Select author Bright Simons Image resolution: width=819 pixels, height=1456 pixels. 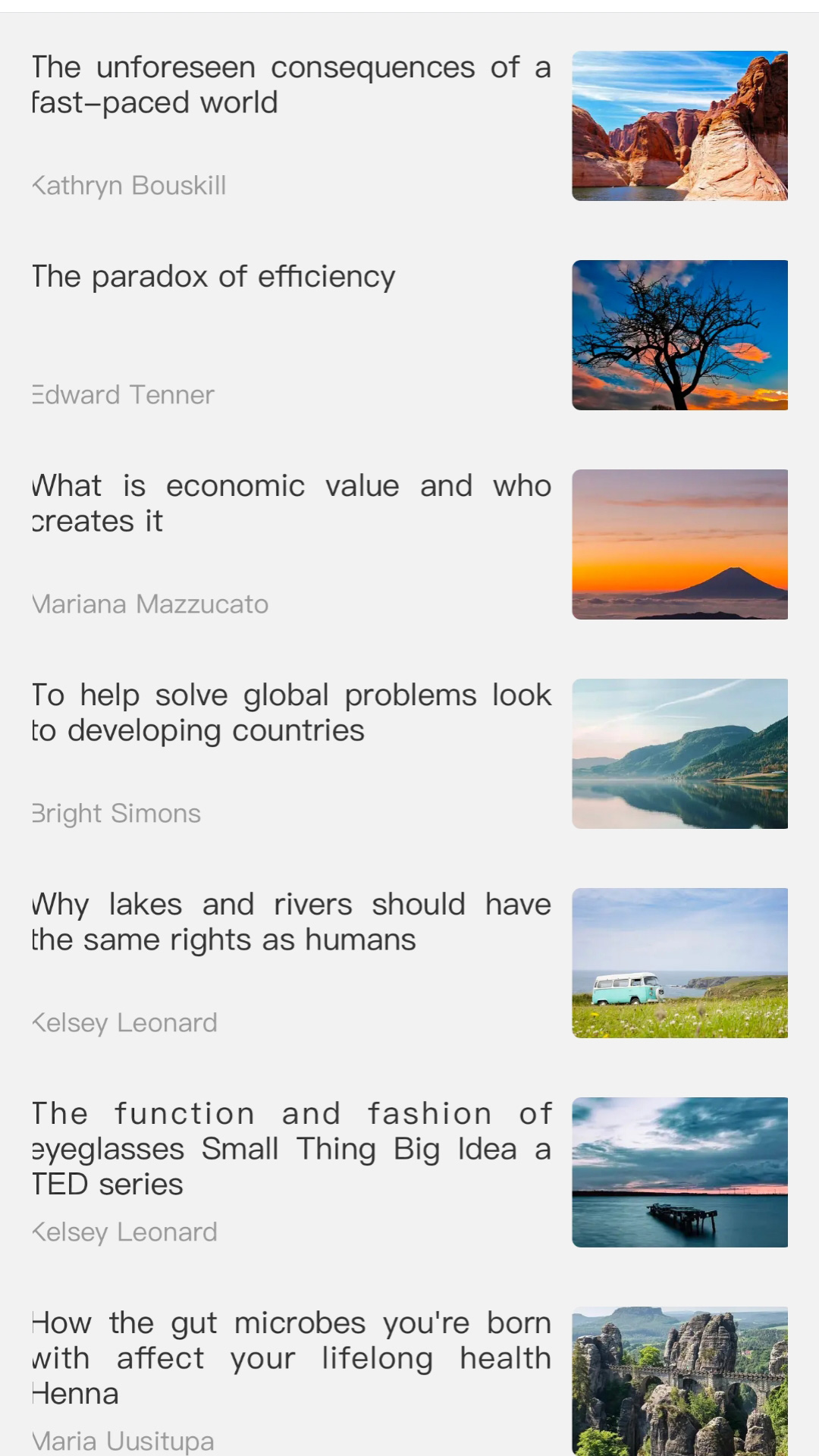(x=115, y=812)
